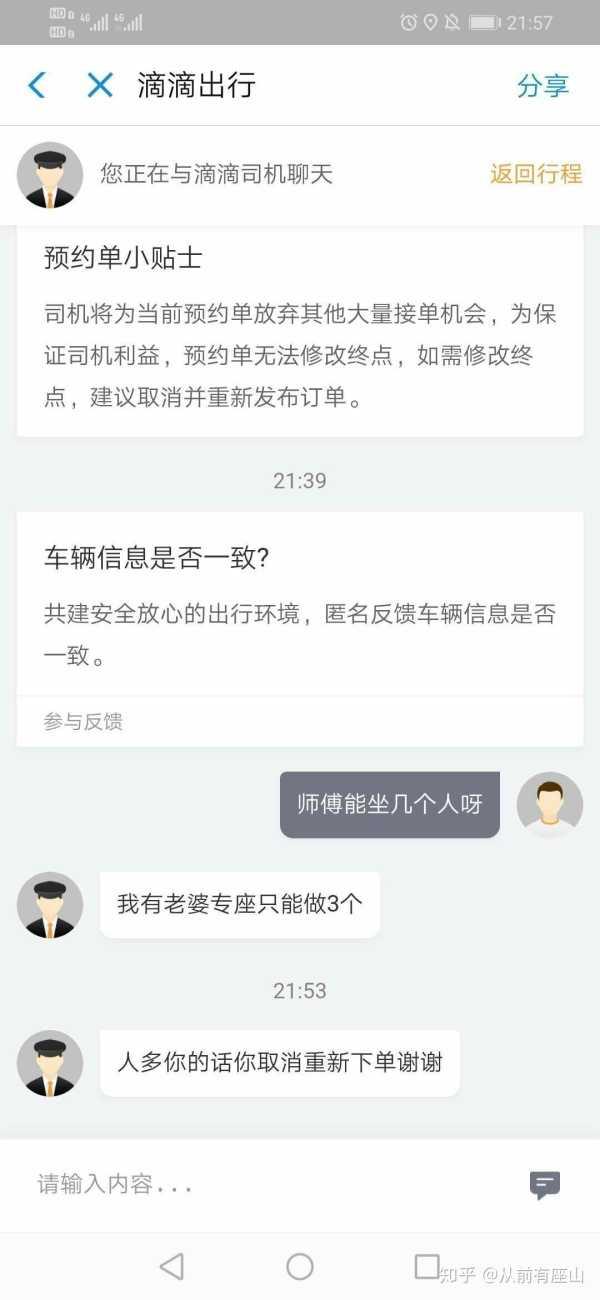This screenshot has height=1300, width=600.
Task: Tap the system home button
Action: [300, 1267]
